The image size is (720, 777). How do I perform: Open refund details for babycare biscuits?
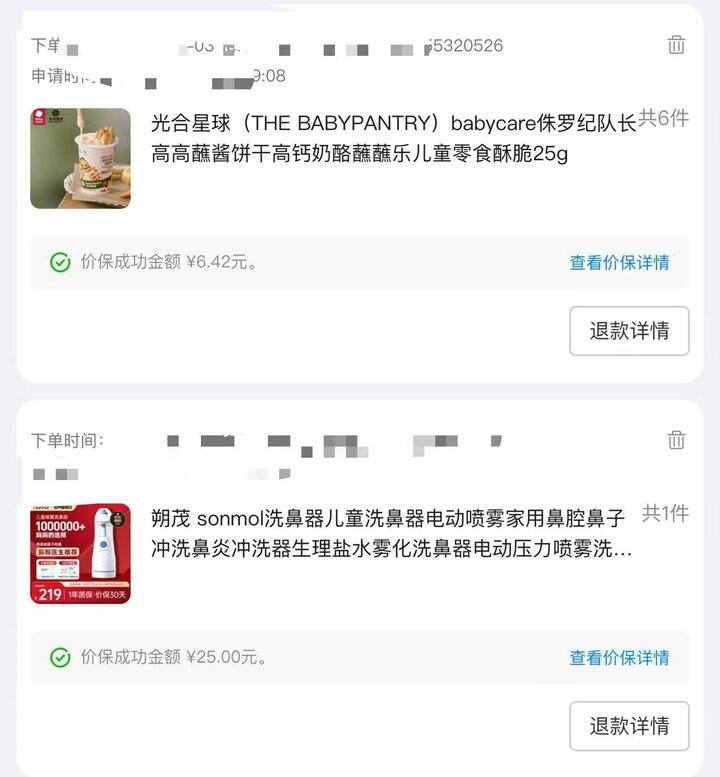tap(629, 331)
